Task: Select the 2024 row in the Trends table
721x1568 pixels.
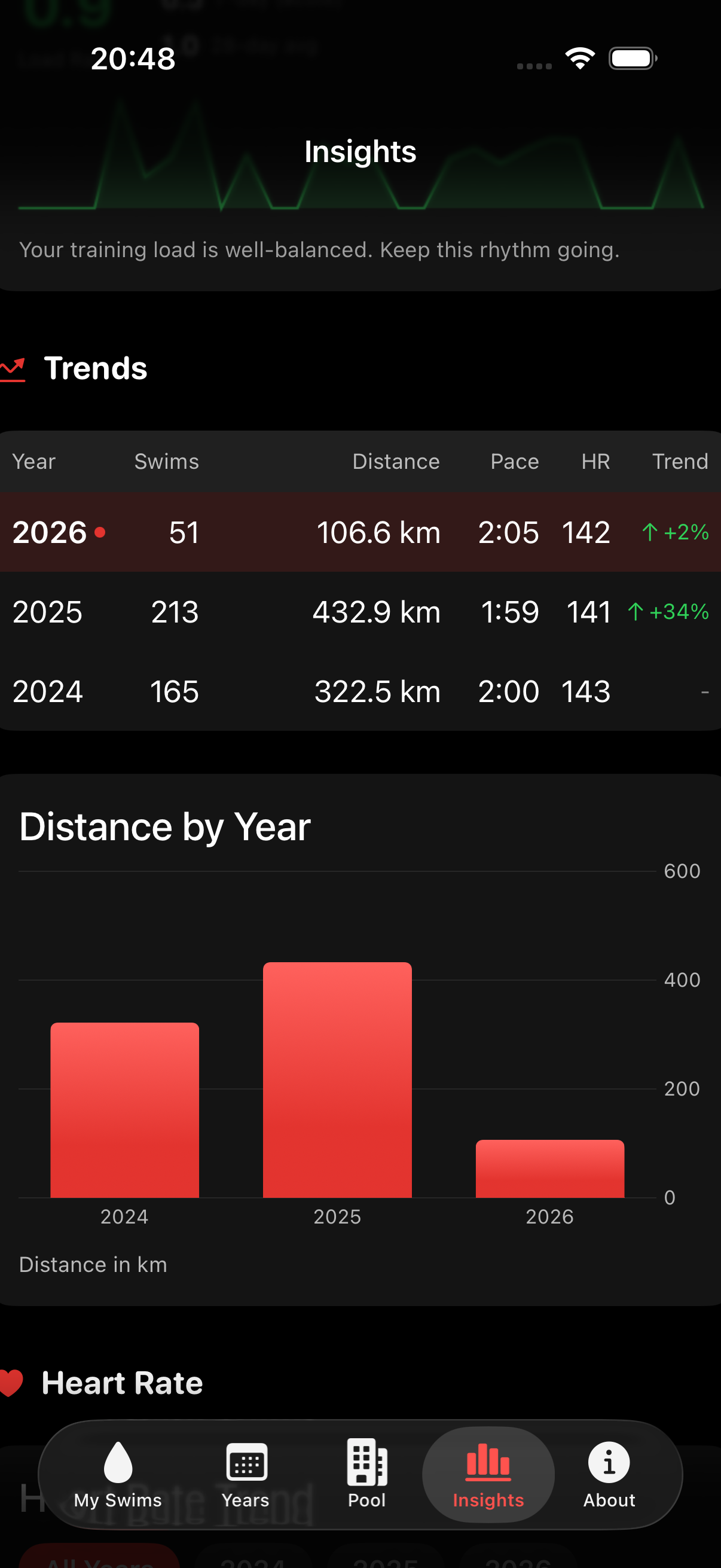Action: tap(360, 691)
